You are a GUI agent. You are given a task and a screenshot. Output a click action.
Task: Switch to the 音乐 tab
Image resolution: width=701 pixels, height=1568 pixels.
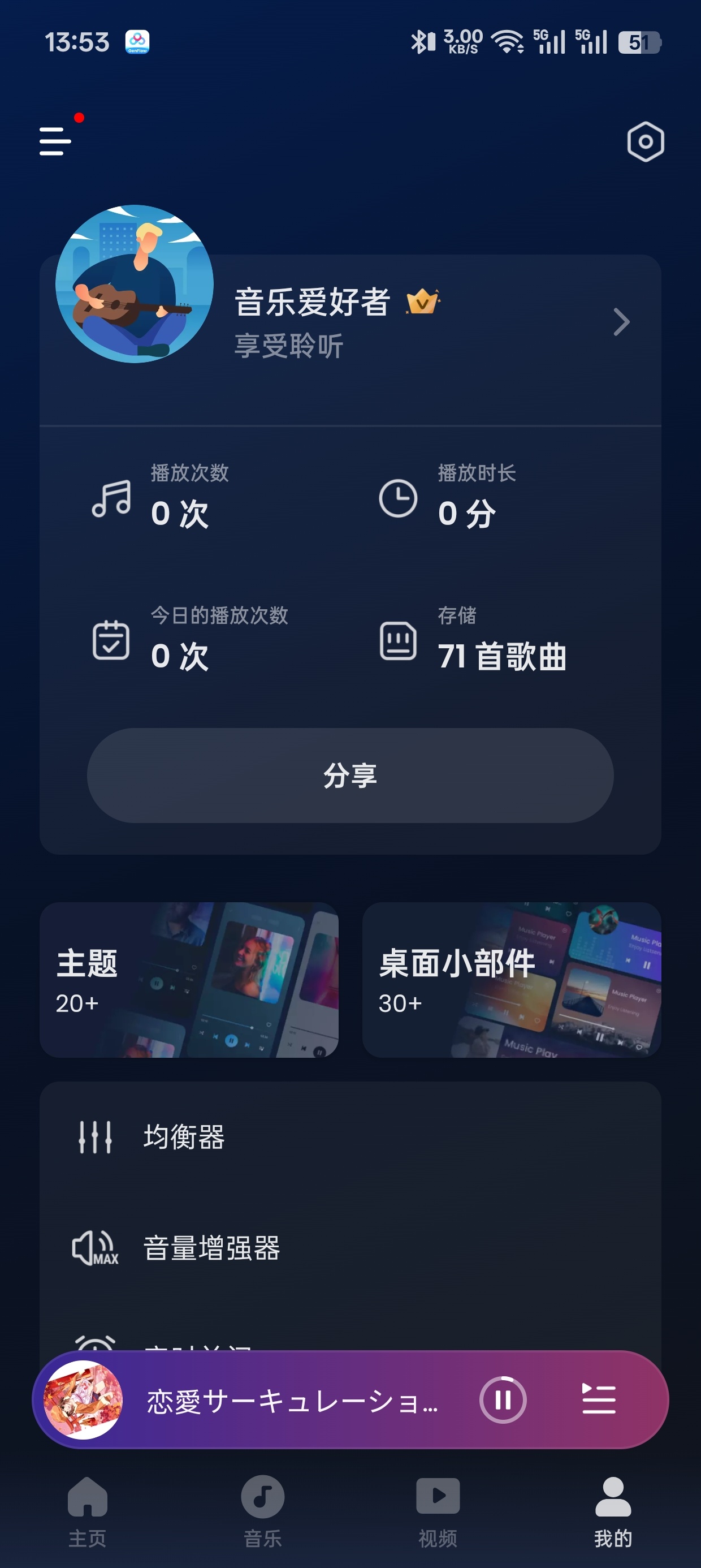click(x=263, y=1511)
